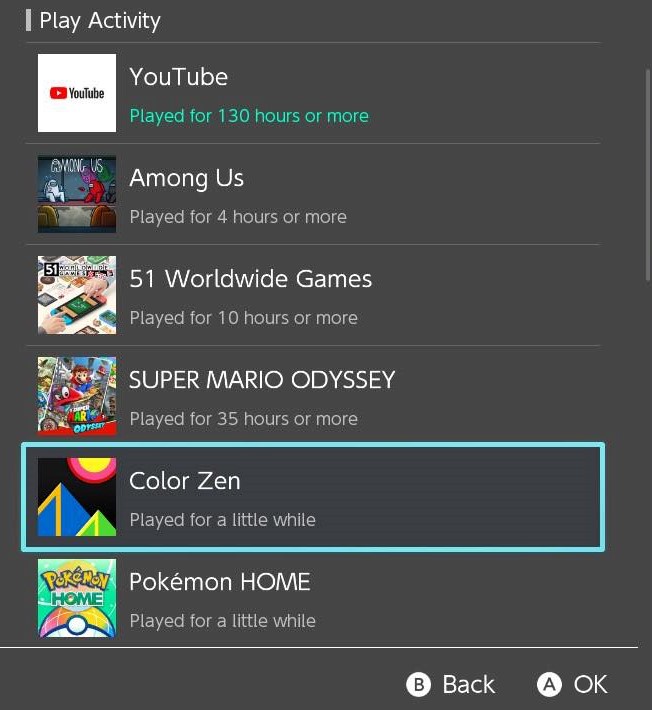Select the Among Us row
The width and height of the screenshot is (652, 710).
coord(312,195)
